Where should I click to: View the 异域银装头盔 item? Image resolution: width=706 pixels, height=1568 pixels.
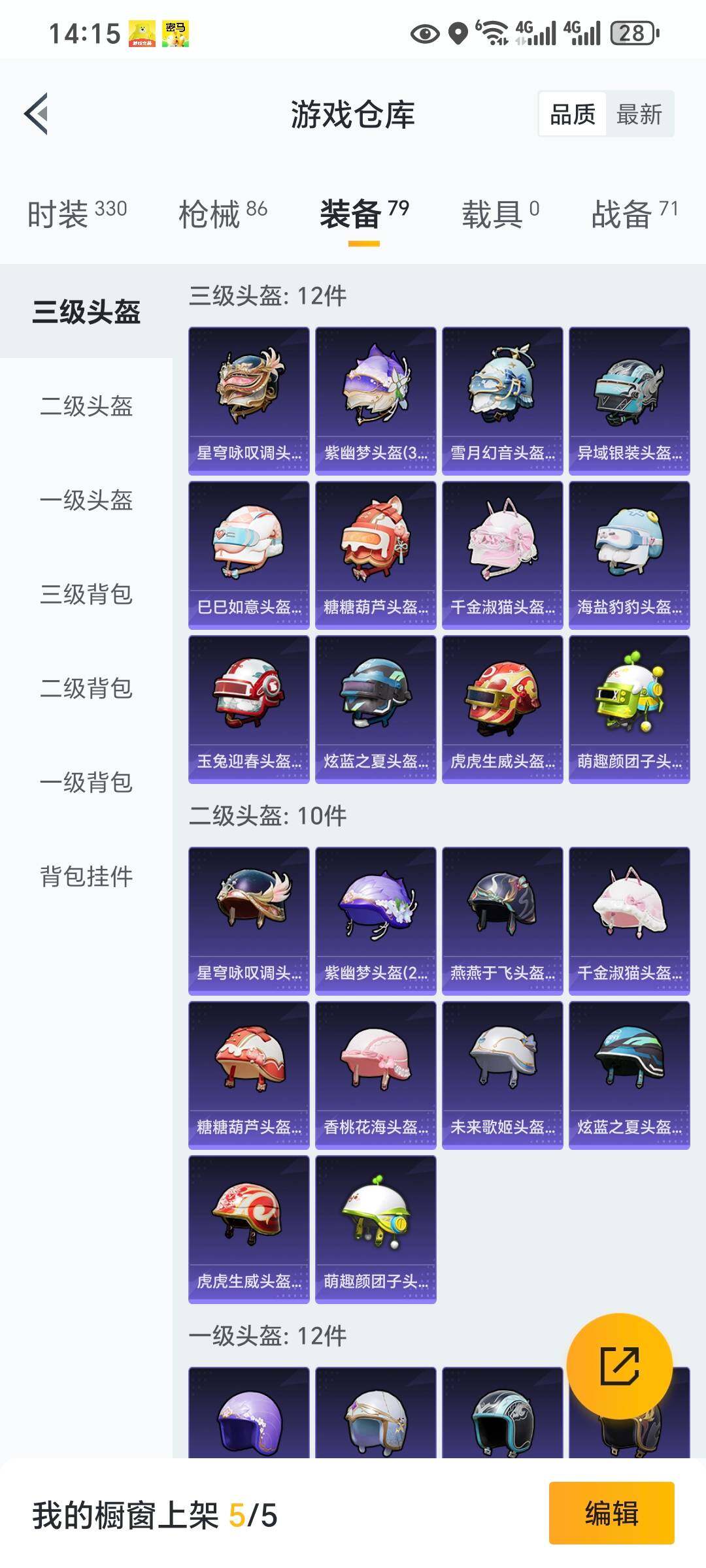click(x=629, y=400)
